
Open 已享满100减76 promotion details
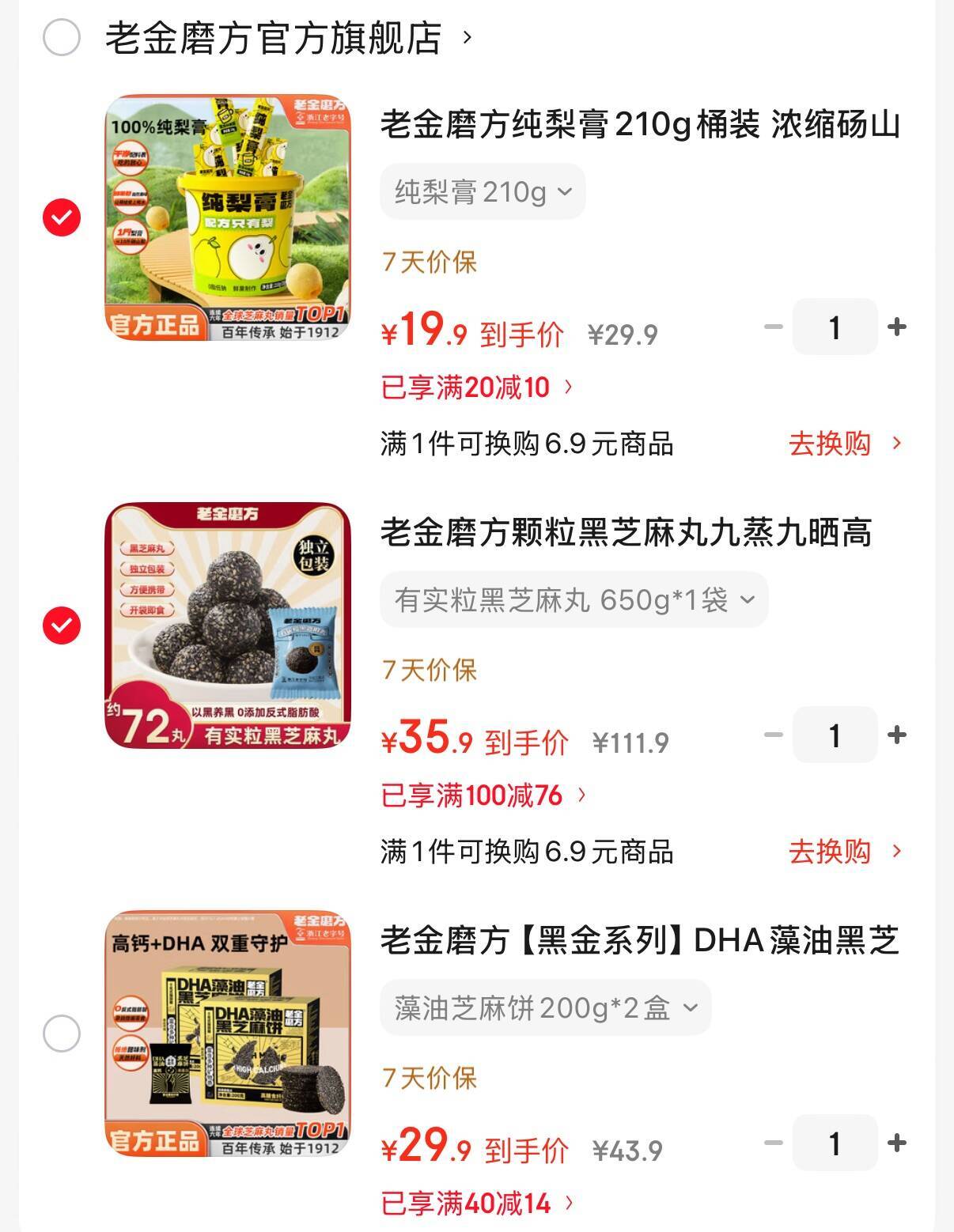pos(483,796)
